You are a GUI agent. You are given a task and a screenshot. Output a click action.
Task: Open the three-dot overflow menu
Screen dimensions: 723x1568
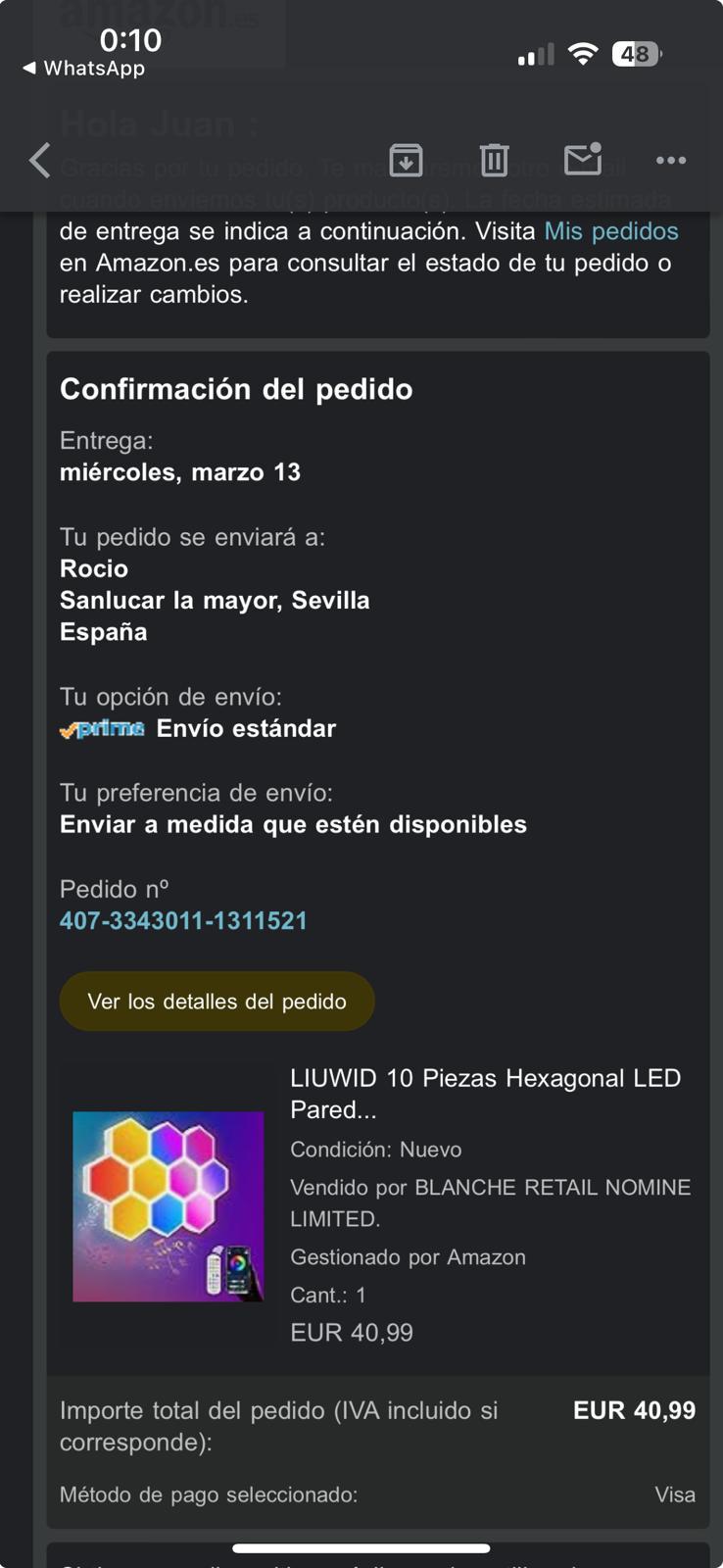pos(670,160)
